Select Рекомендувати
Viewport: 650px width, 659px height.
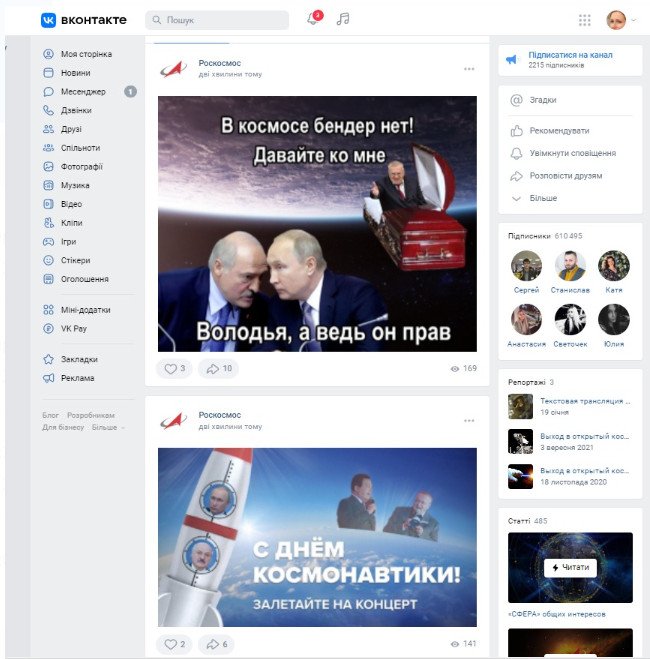[x=558, y=130]
